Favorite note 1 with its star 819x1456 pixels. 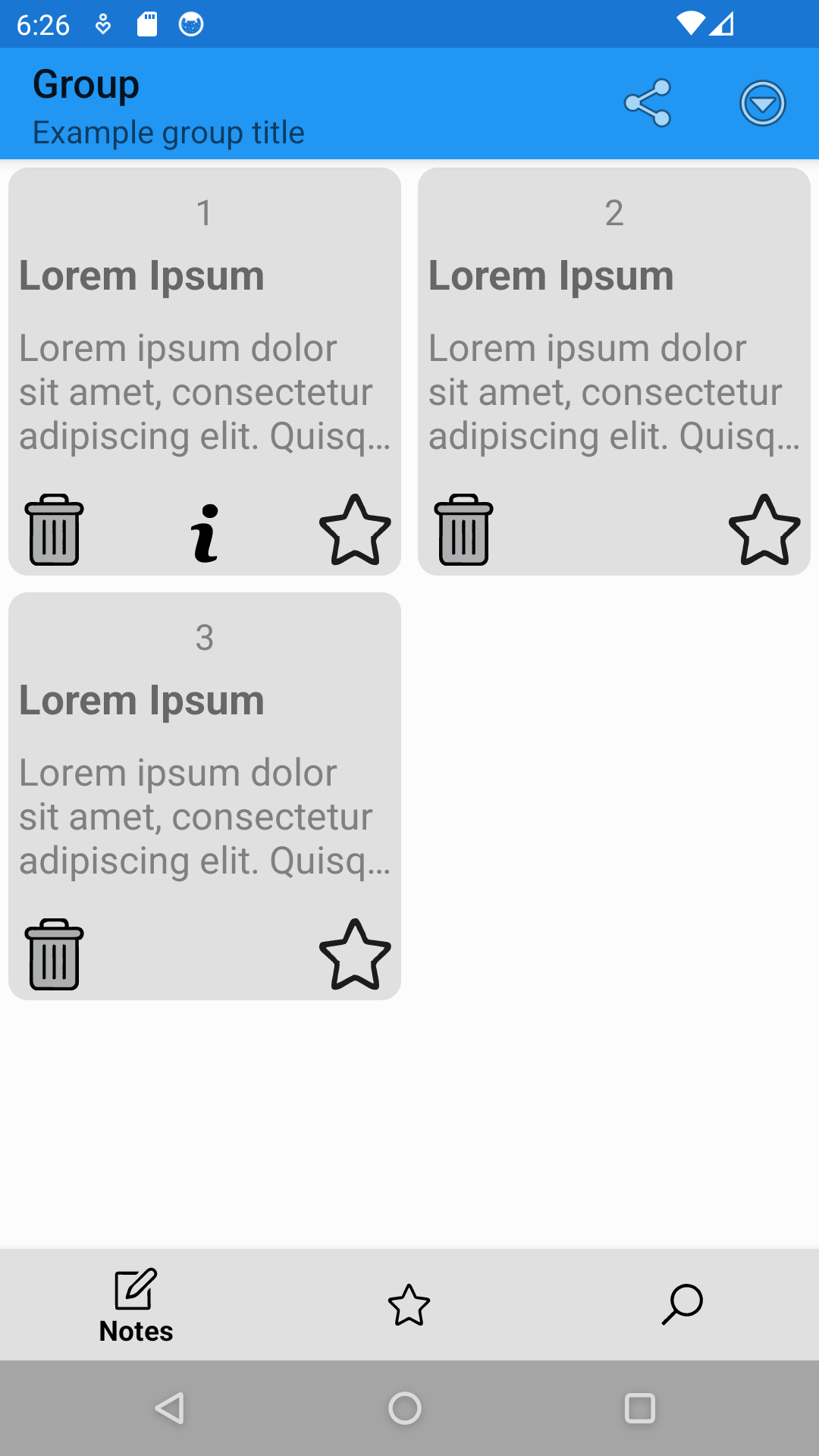click(x=355, y=532)
